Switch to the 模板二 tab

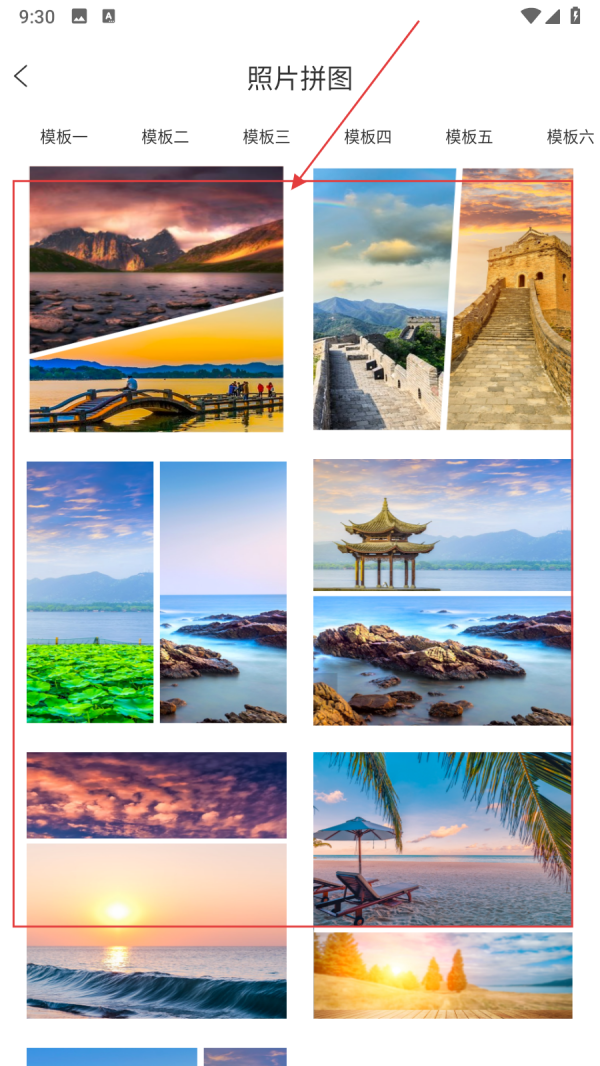click(165, 137)
